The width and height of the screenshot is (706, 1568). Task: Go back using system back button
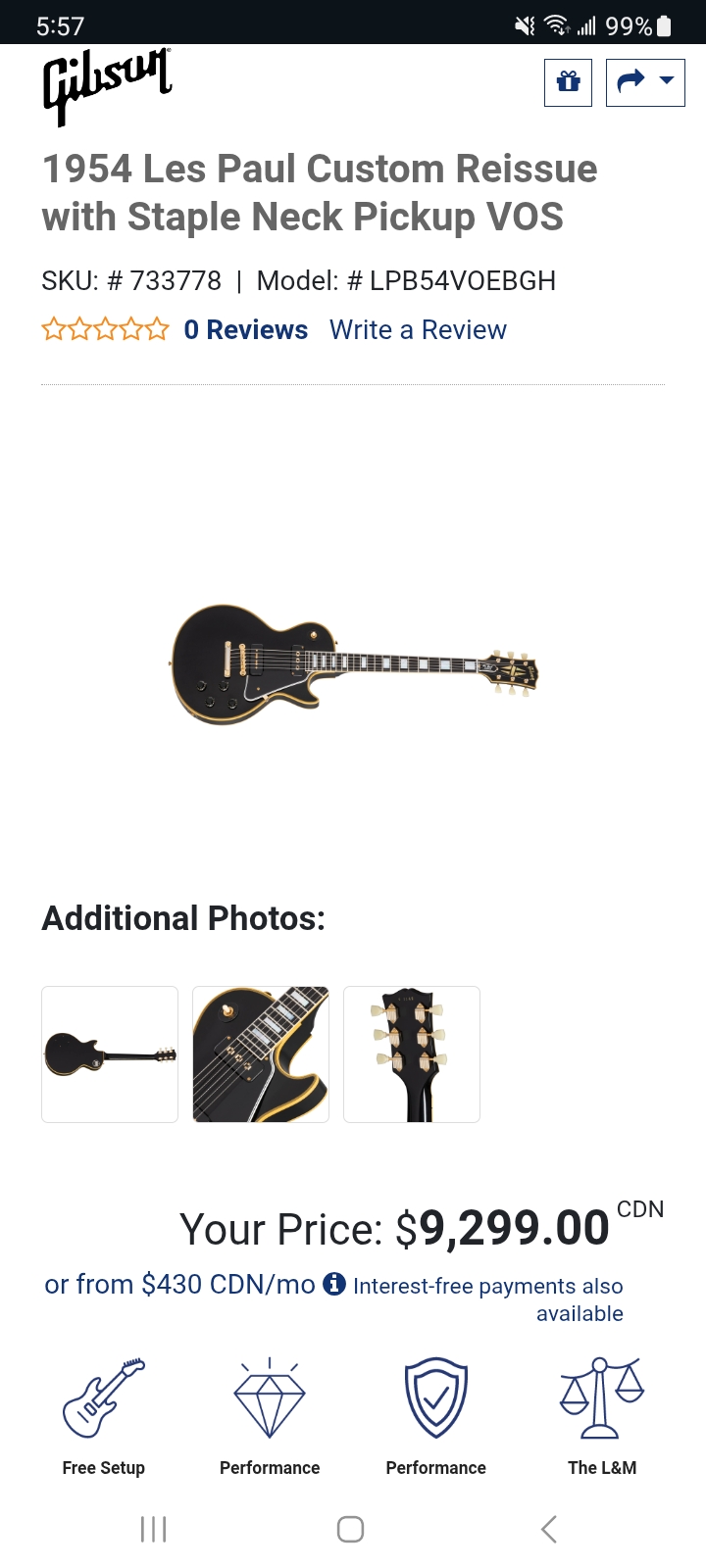(549, 1529)
